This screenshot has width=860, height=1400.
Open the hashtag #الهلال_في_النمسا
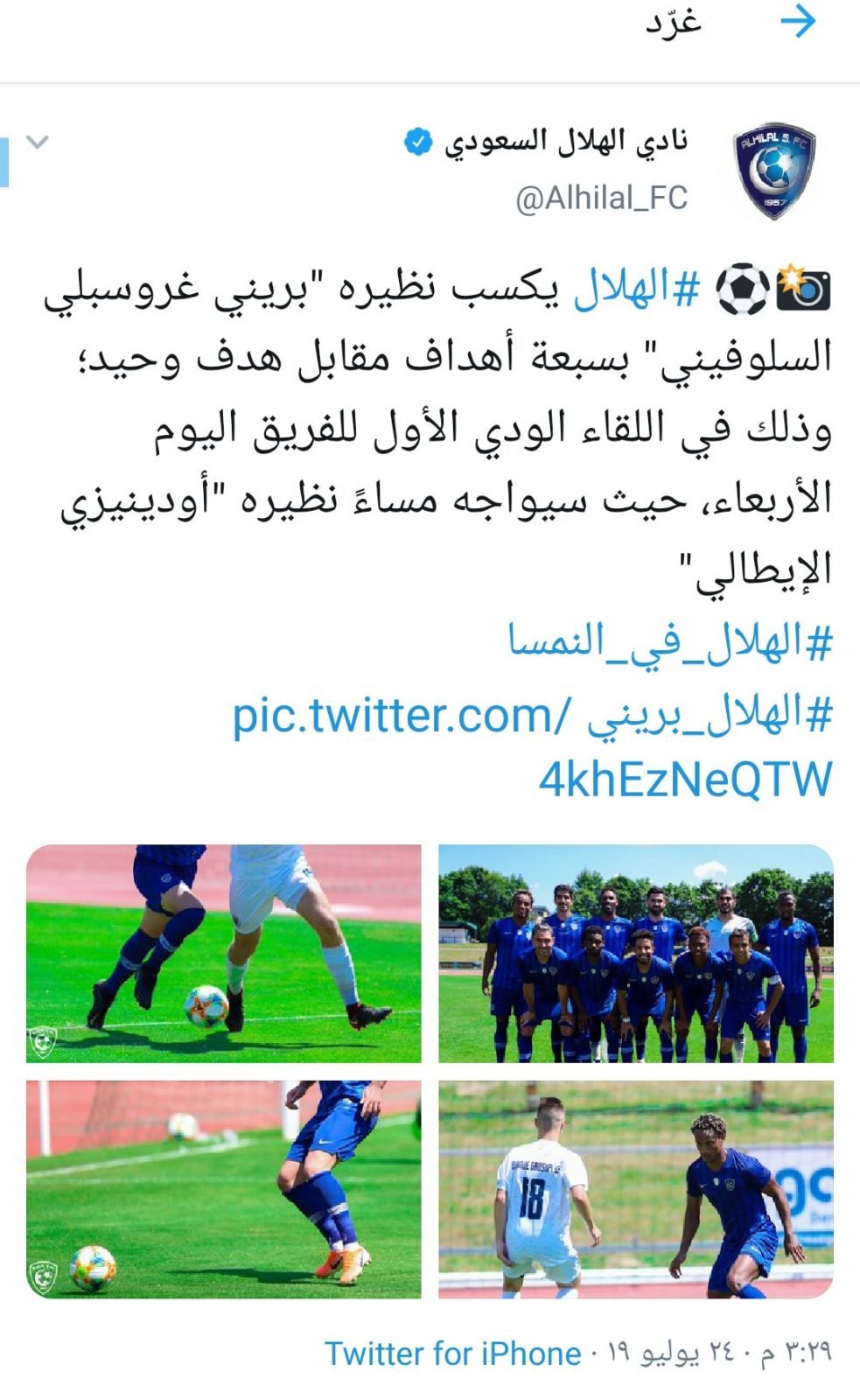coord(670,641)
